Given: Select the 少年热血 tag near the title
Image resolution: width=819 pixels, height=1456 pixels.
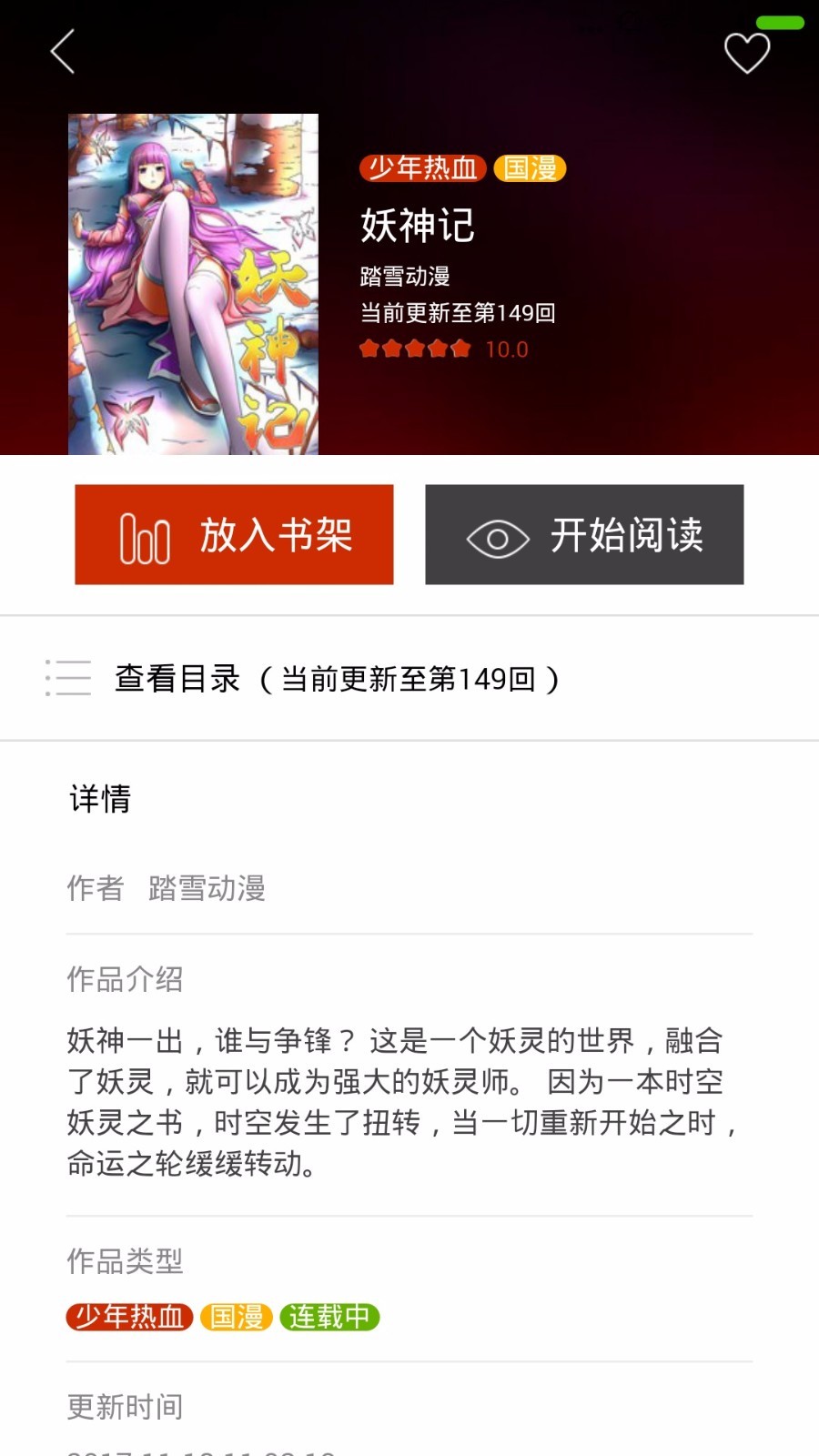Looking at the screenshot, I should [424, 168].
